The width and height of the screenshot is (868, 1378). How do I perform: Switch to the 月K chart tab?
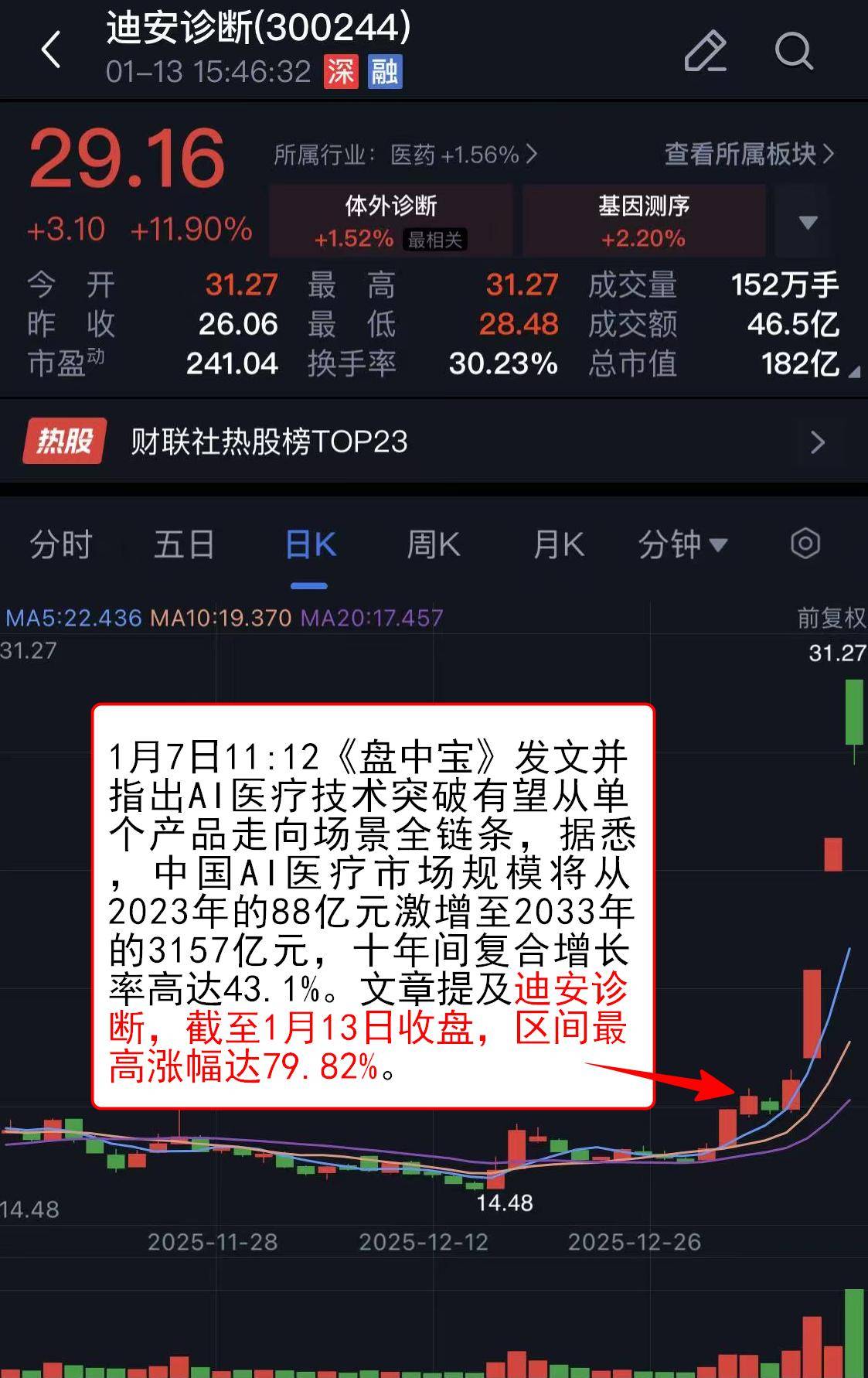(x=558, y=544)
